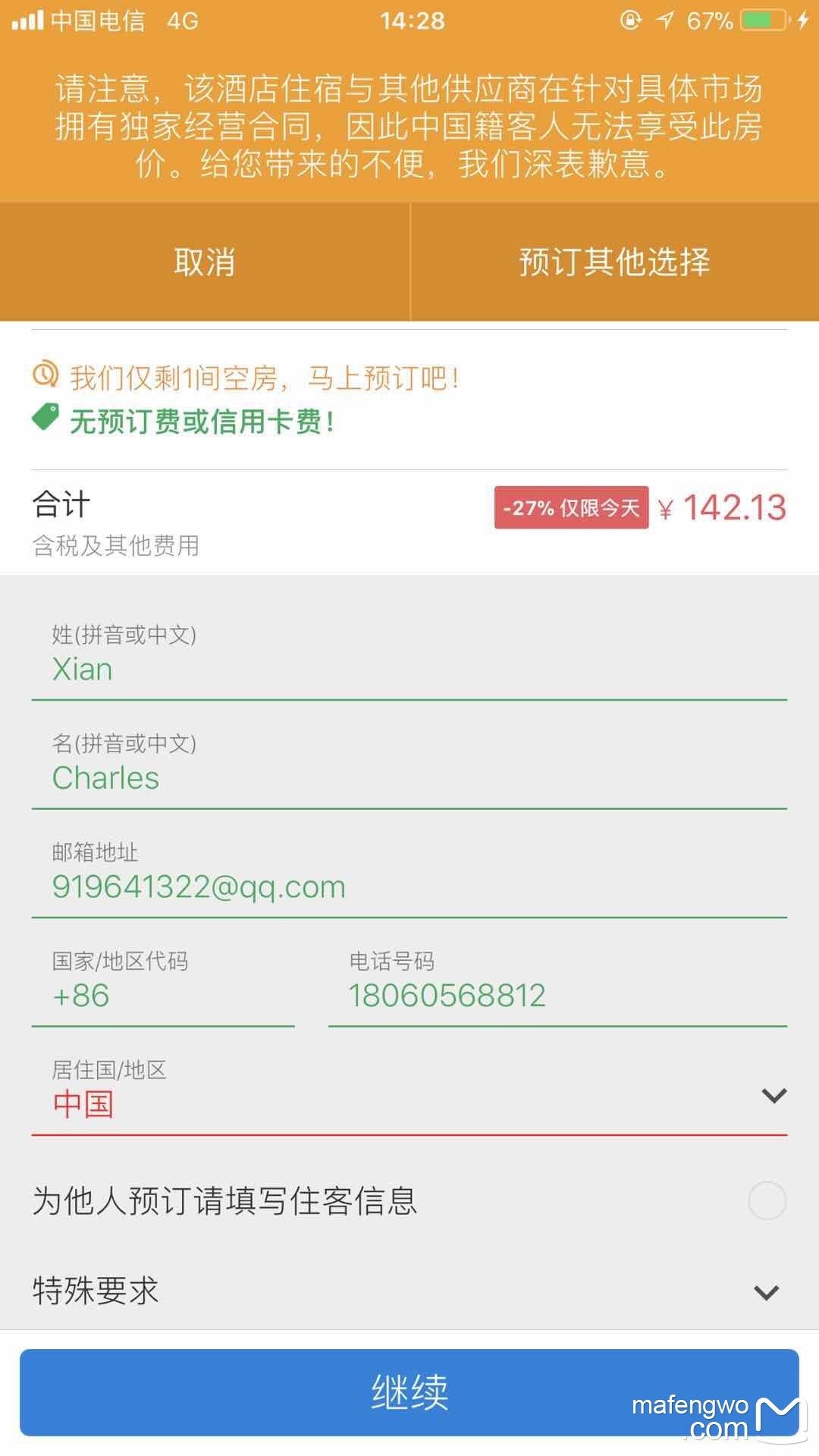Edit the given name field containing Charles
The width and height of the screenshot is (819, 1456).
[x=409, y=766]
